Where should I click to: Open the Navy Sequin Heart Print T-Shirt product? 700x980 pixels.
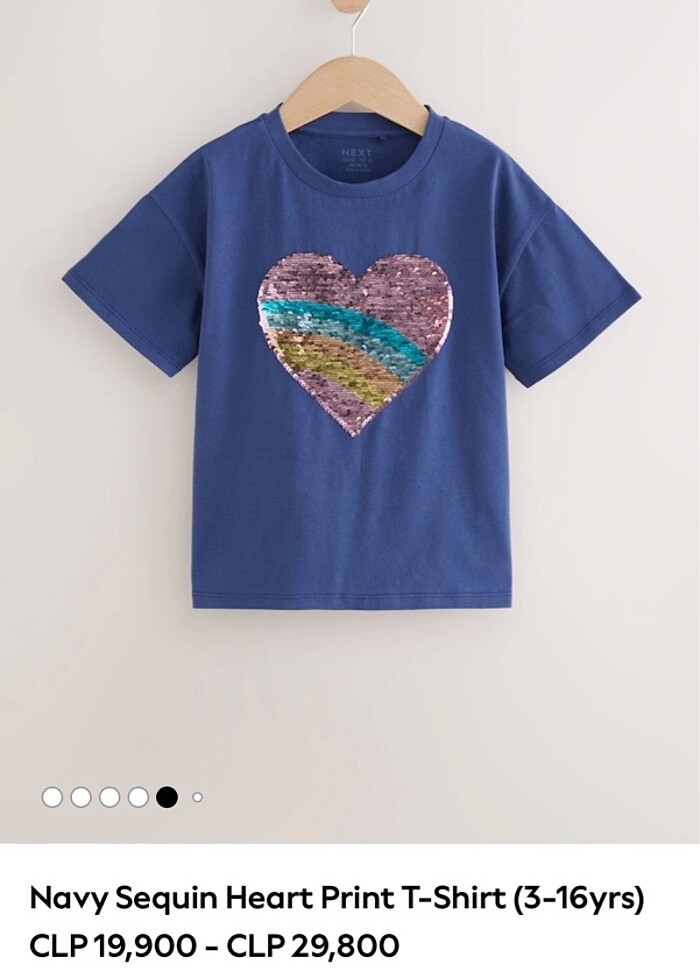[336, 900]
